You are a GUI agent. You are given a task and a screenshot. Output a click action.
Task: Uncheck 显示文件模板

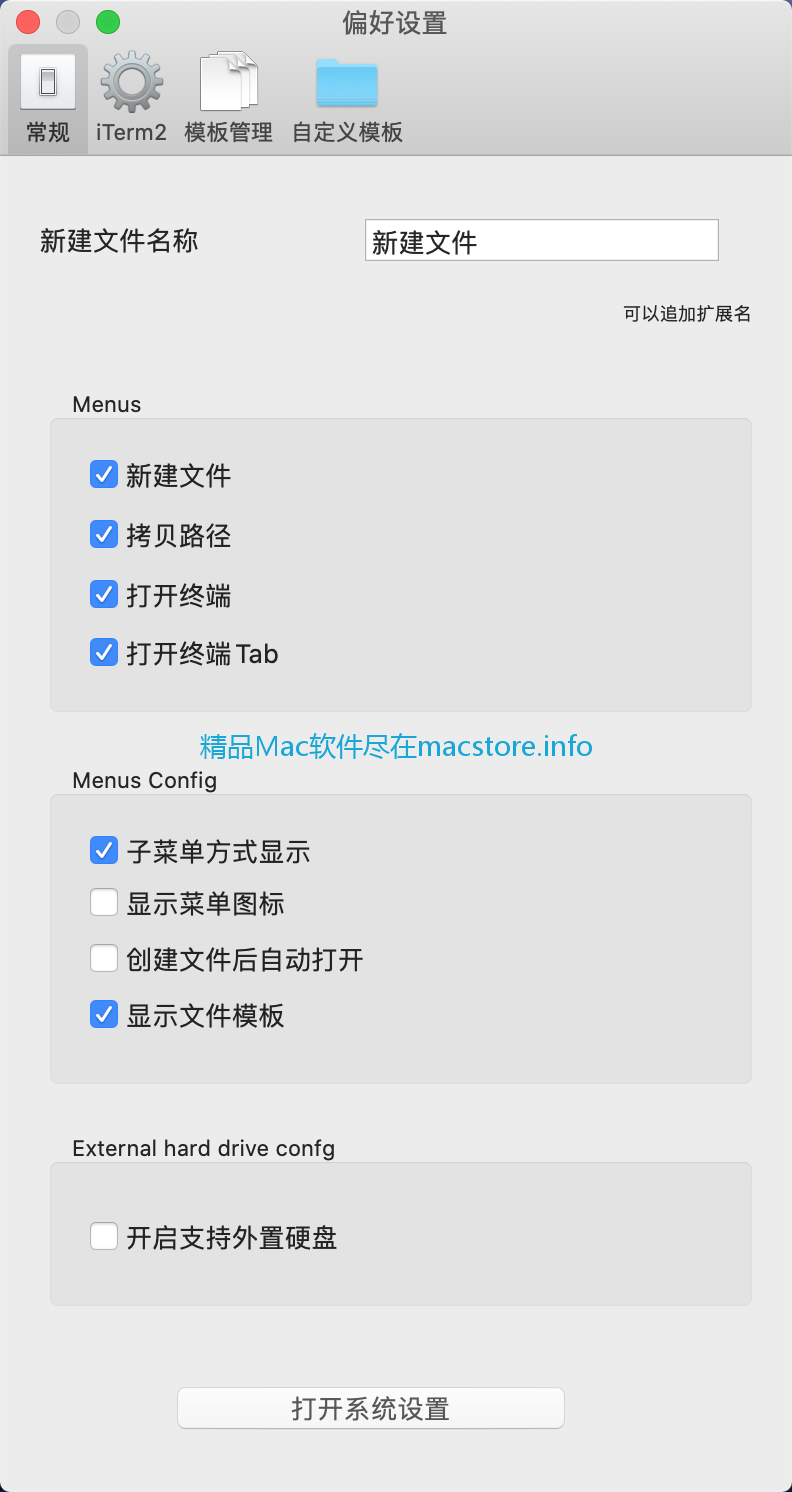click(104, 1015)
